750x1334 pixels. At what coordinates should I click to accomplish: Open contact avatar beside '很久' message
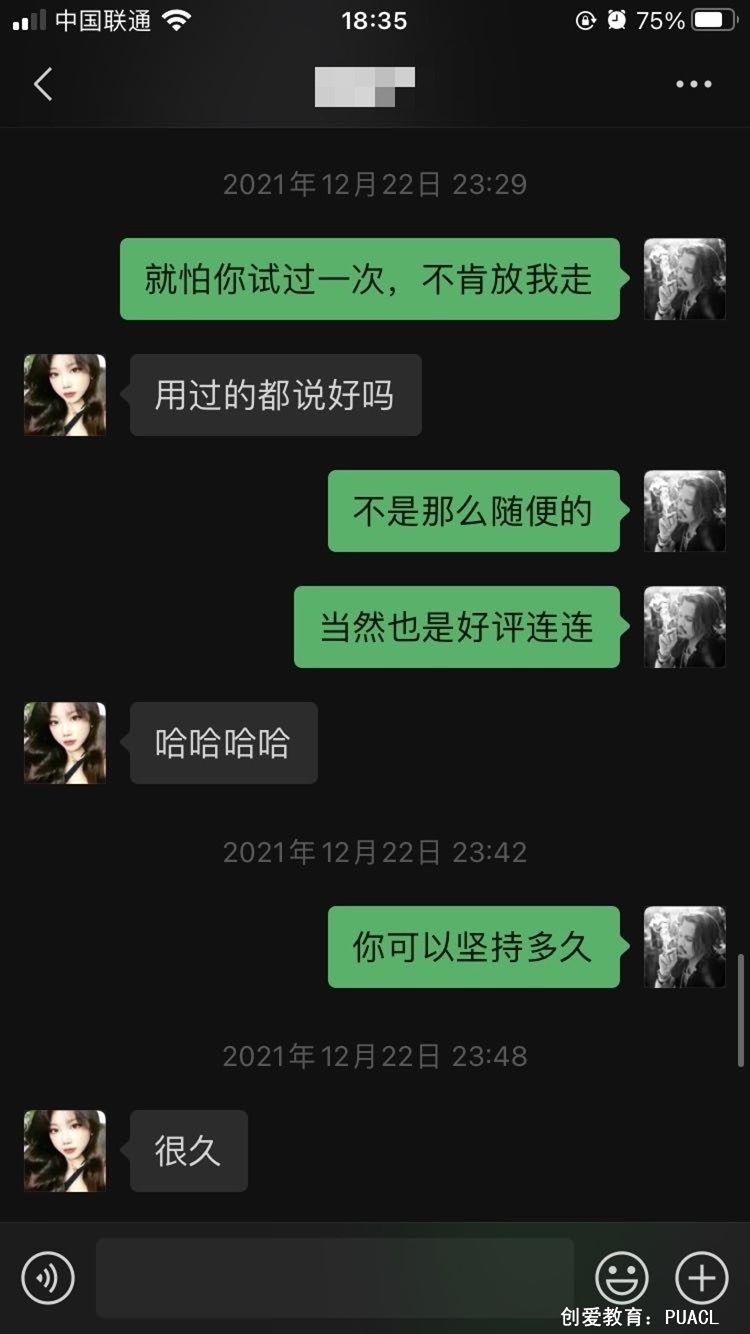point(65,1151)
